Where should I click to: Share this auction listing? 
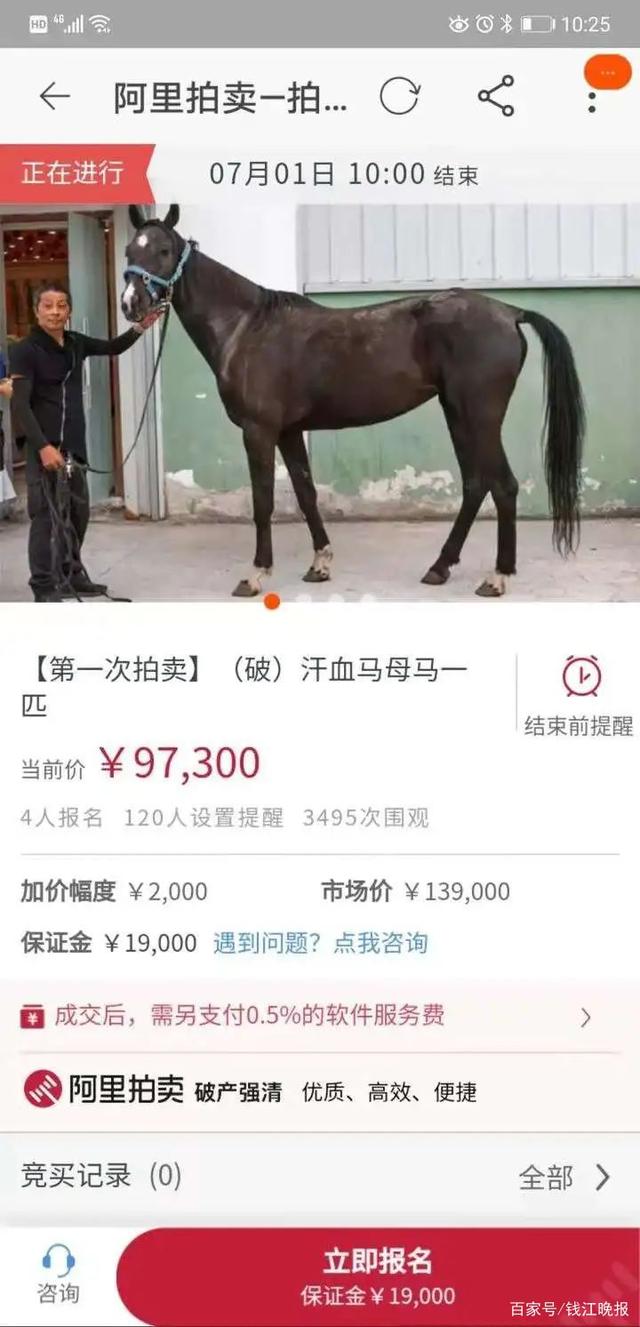tap(496, 97)
